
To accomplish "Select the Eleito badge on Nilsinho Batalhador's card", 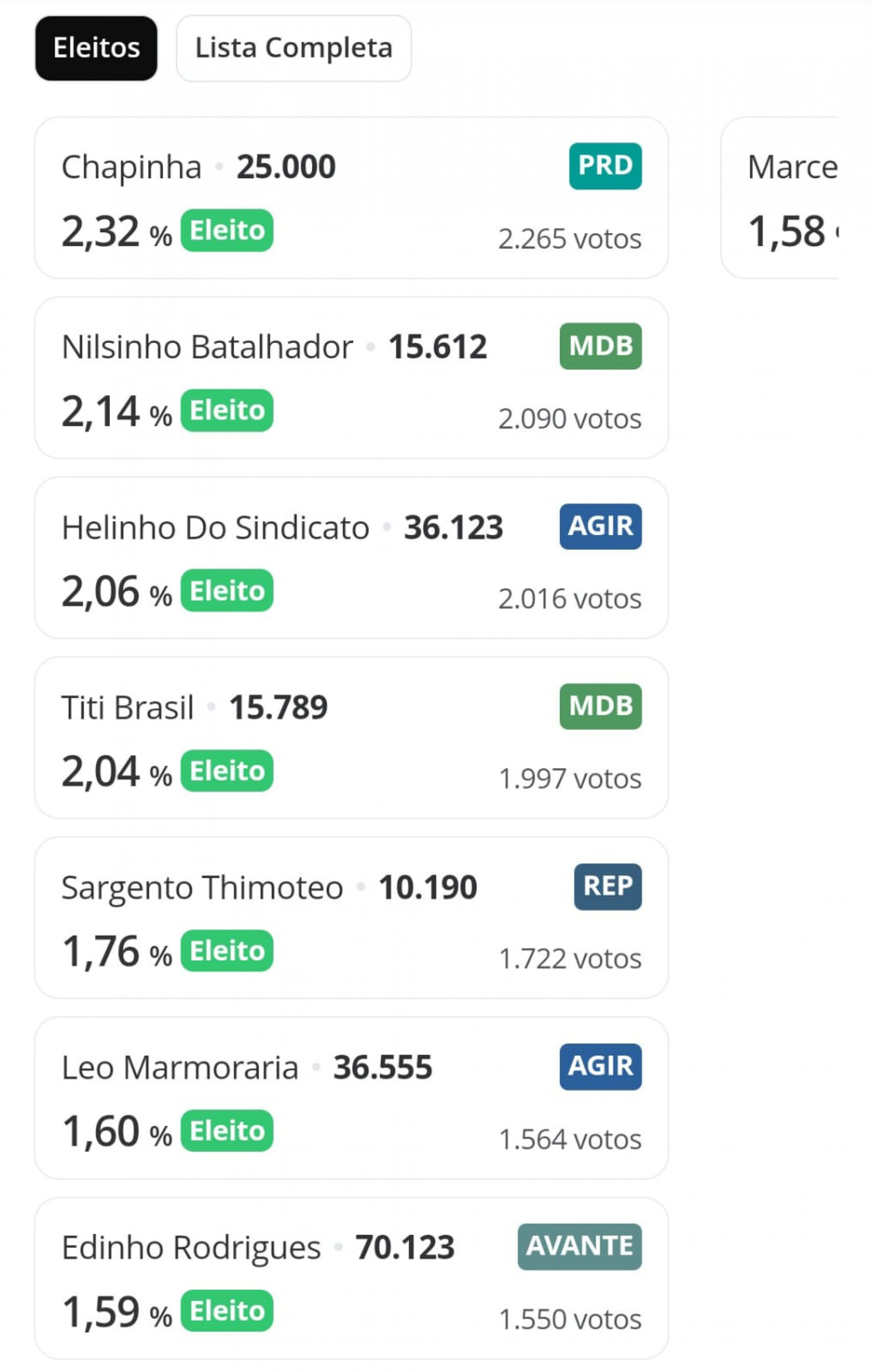I will 226,409.
